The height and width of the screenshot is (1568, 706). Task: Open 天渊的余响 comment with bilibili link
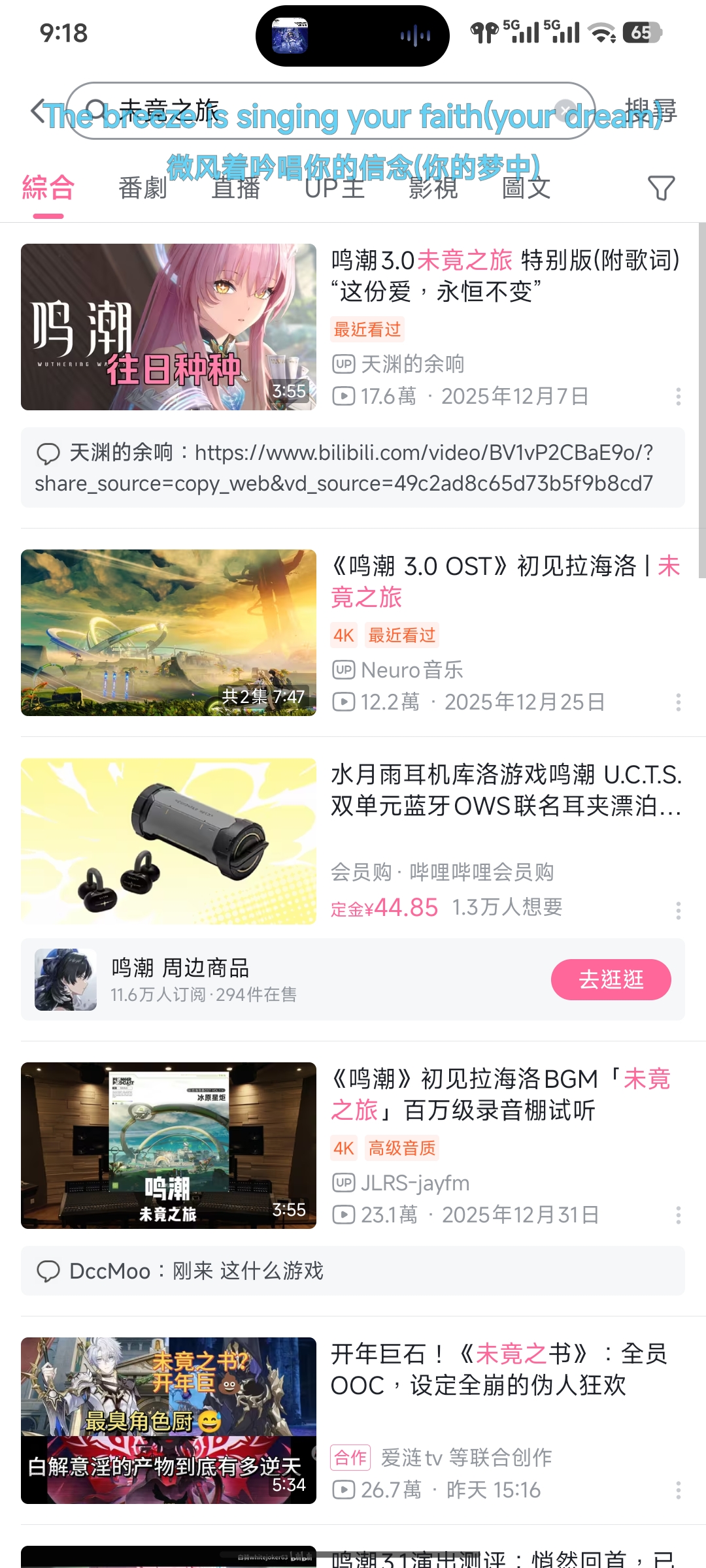(x=353, y=468)
